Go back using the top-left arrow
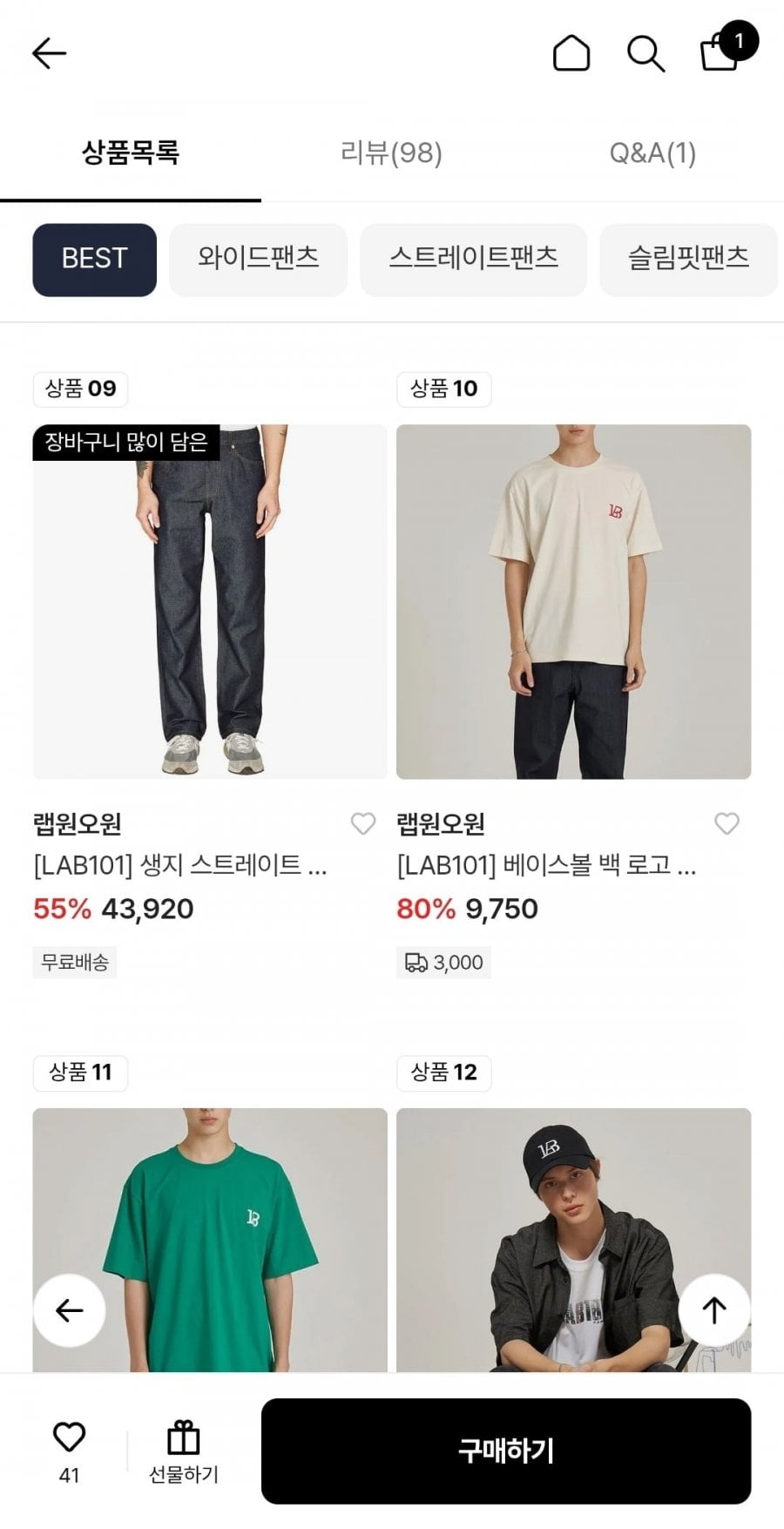Viewport: 784px width, 1529px height. tap(49, 53)
